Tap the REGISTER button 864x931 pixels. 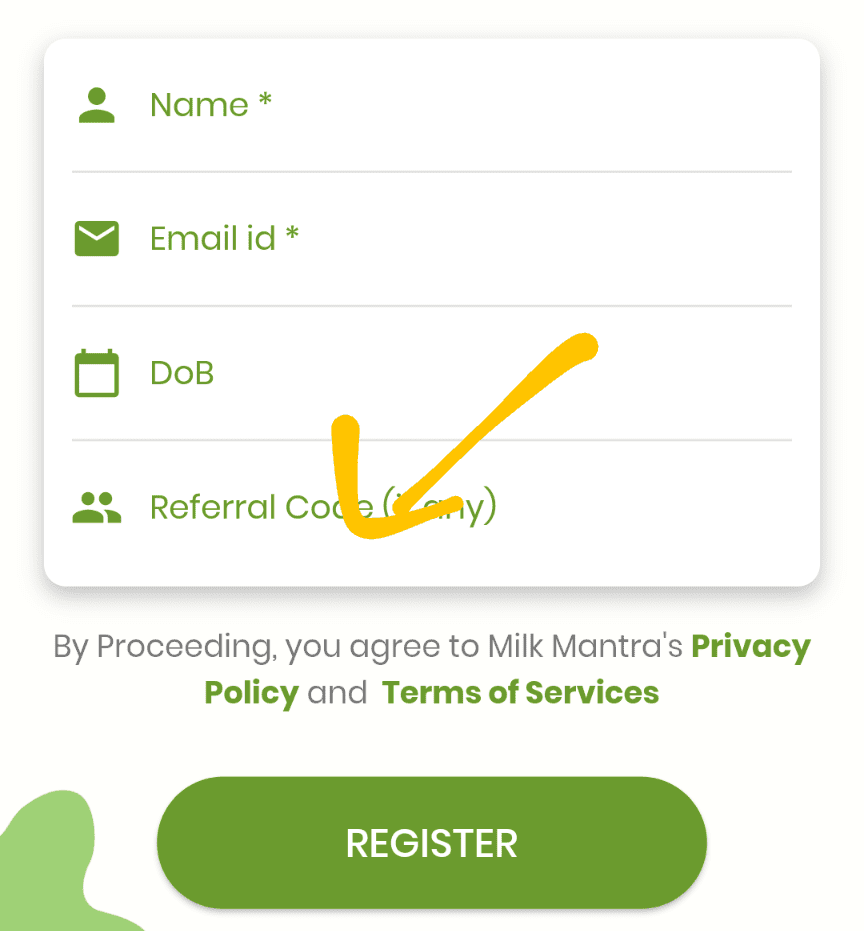(432, 843)
